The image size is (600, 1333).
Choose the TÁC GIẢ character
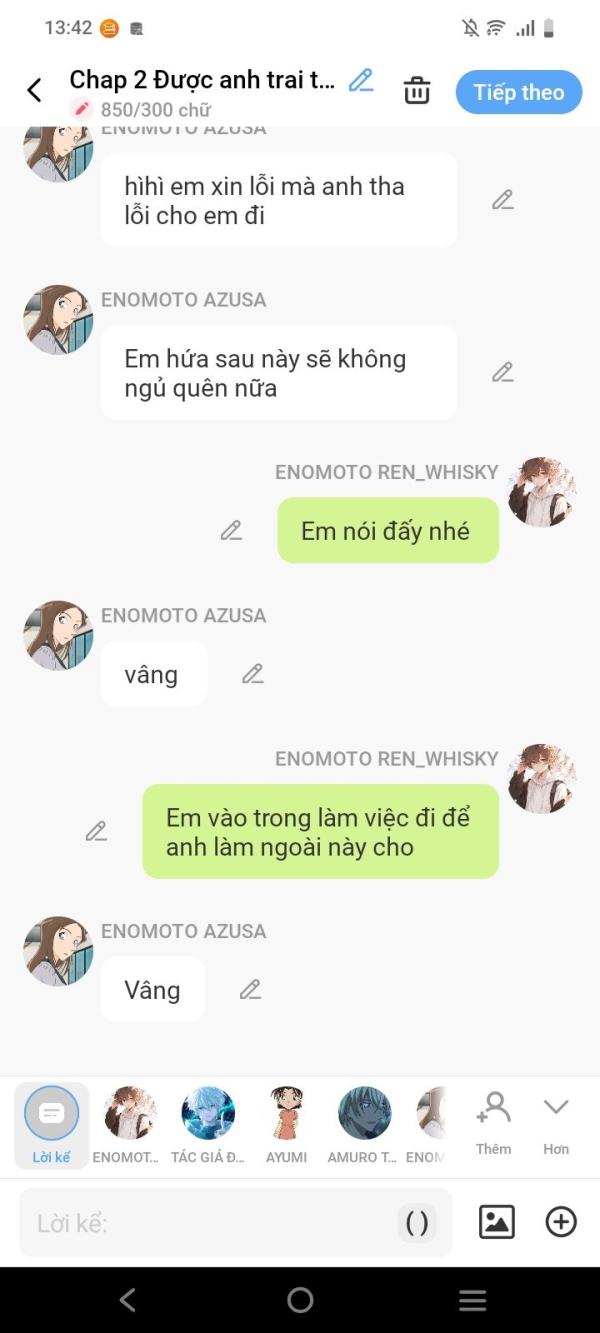point(208,1126)
